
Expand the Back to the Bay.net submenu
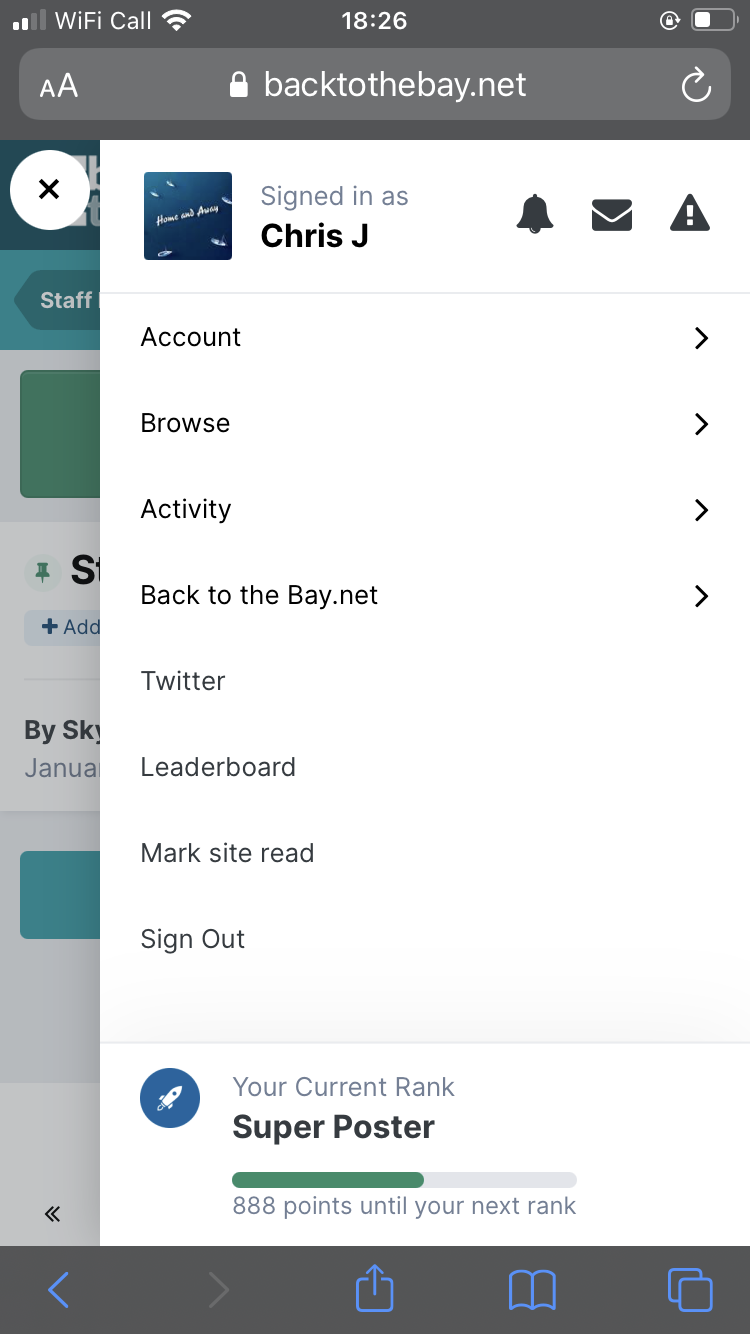tap(425, 596)
